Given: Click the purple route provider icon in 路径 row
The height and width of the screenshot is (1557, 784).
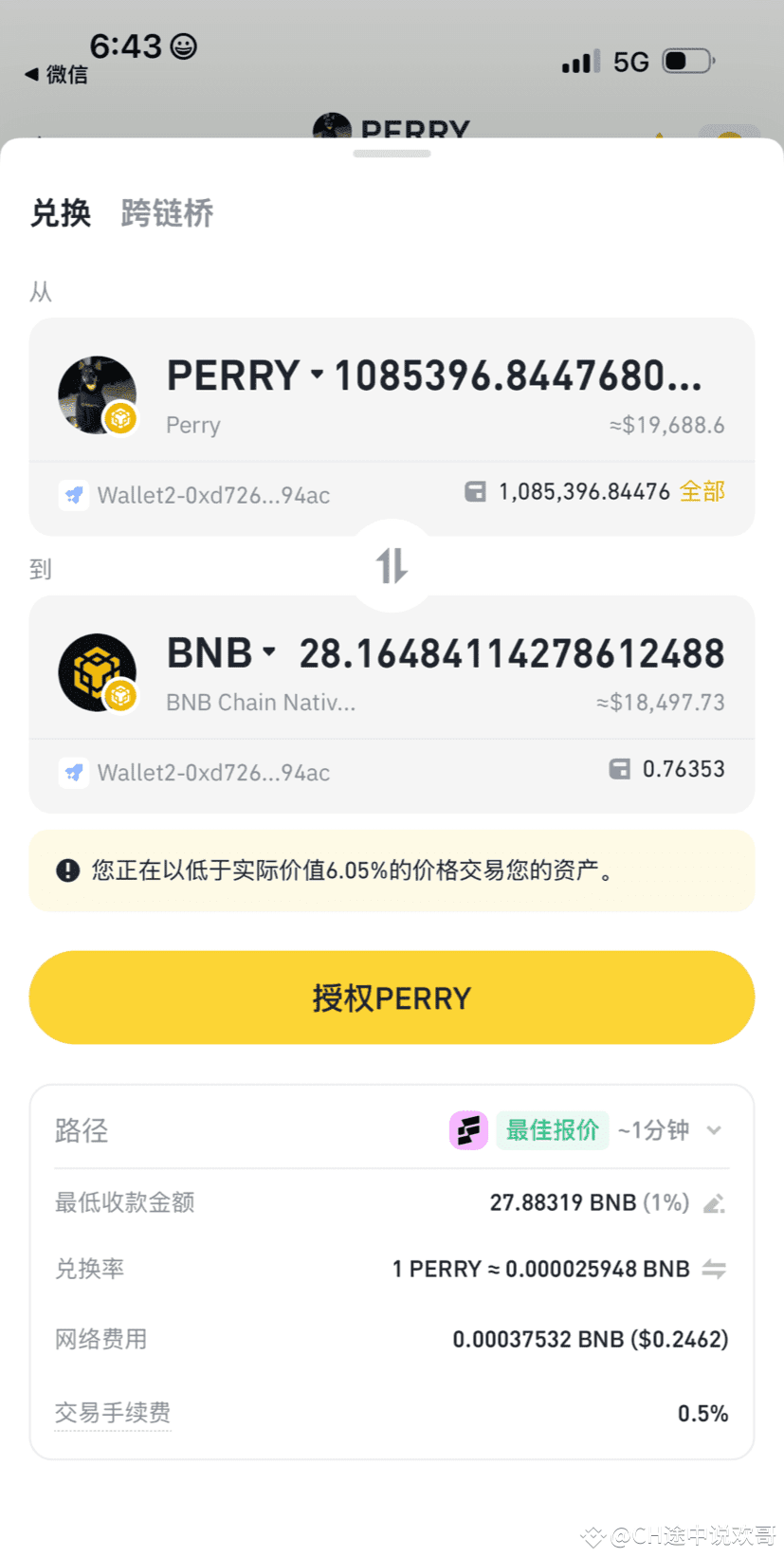Looking at the screenshot, I should click(x=467, y=1130).
